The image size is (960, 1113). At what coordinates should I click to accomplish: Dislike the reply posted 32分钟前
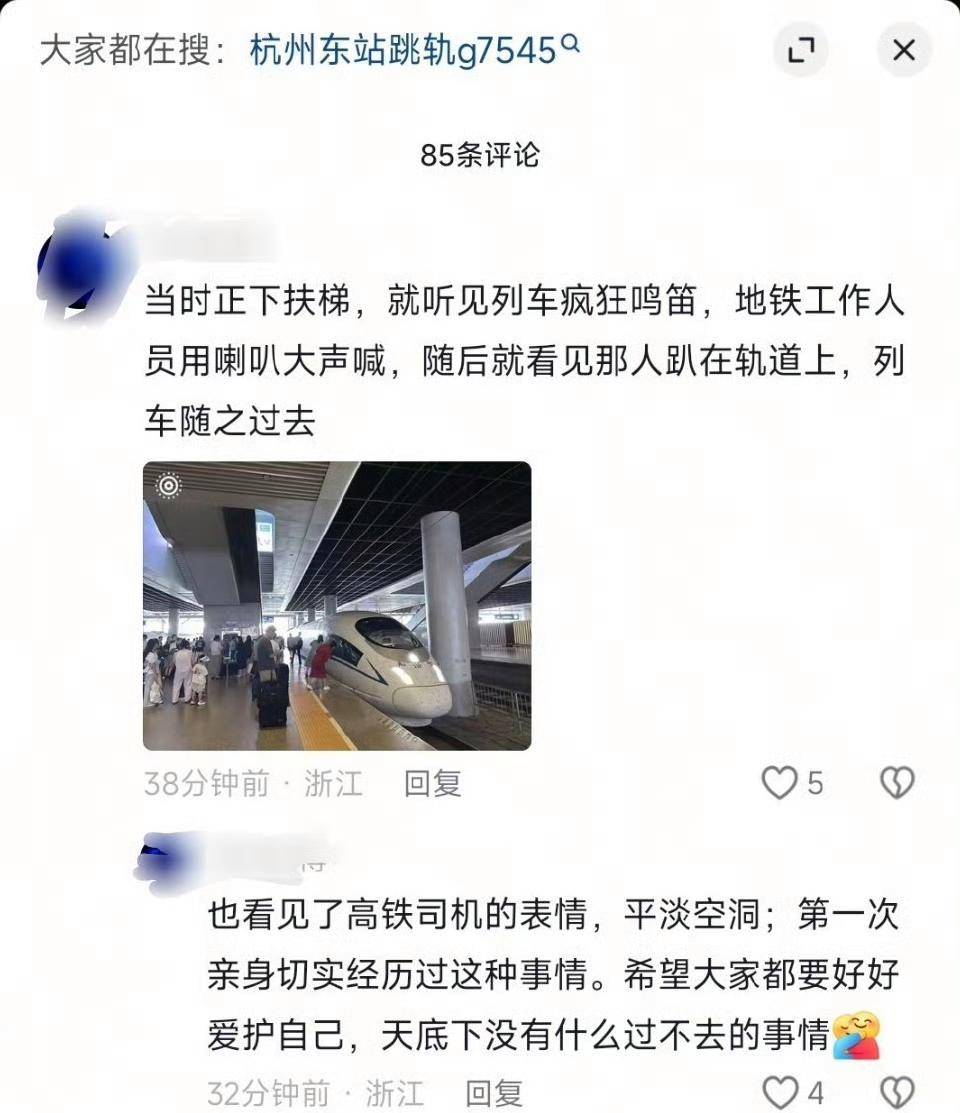click(896, 1092)
